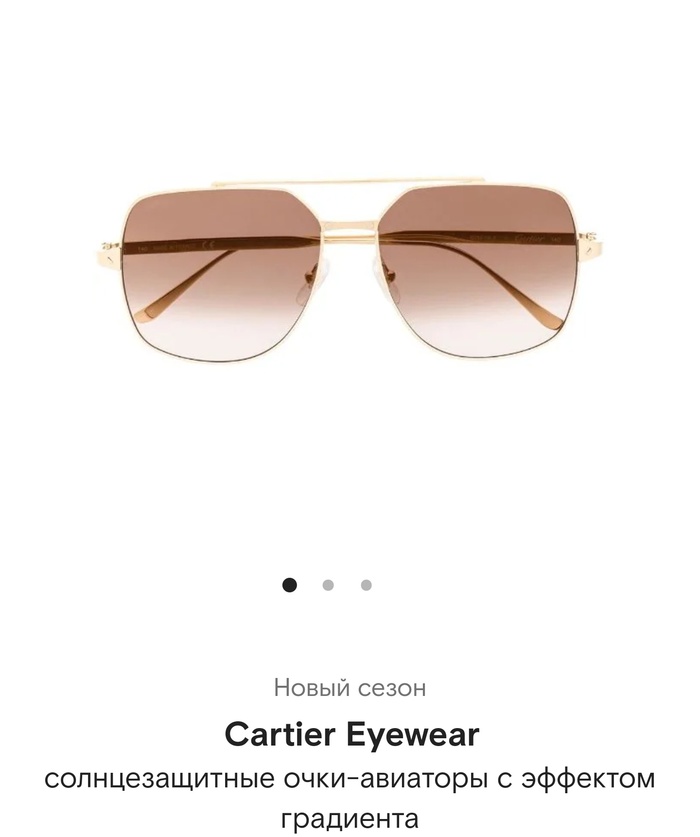This screenshot has height=837, width=700.
Task: Jump to the third image dot
Action: [x=366, y=585]
